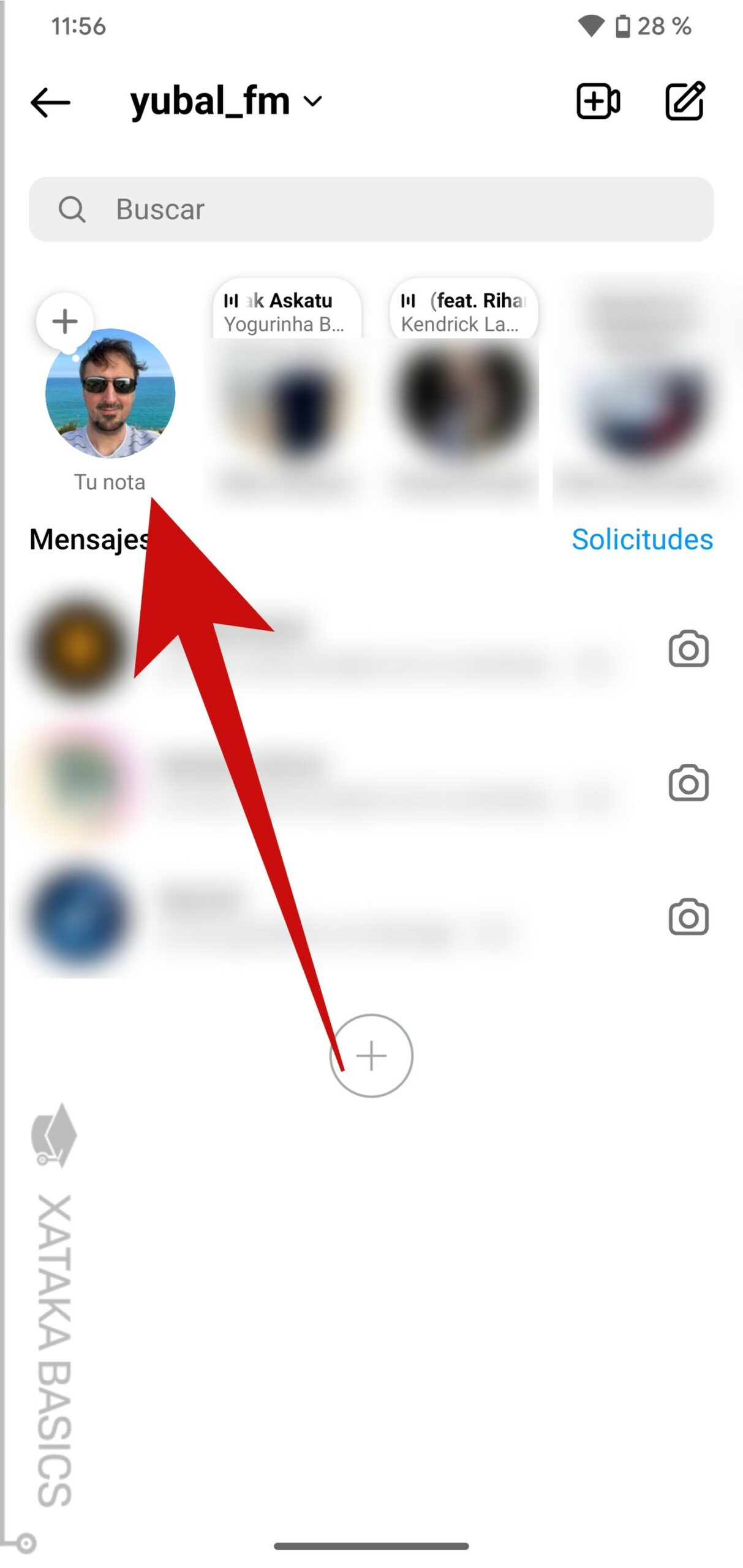743x1568 pixels.
Task: Go back with the arrow
Action: click(x=50, y=102)
